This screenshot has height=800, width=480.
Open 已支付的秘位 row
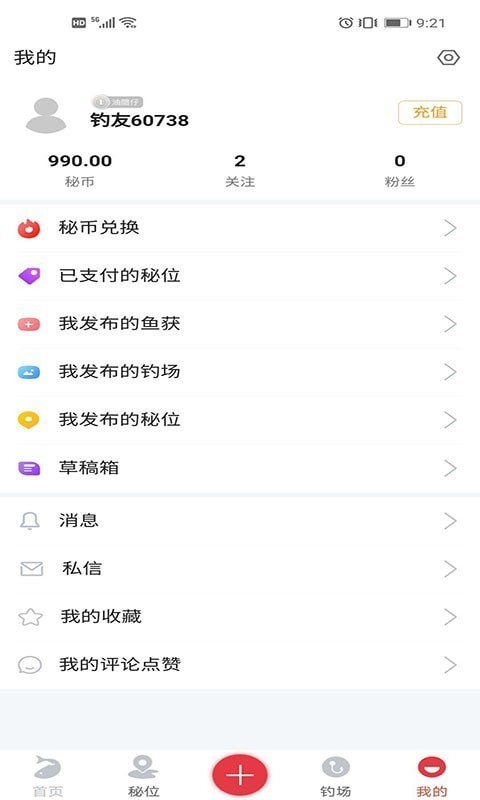point(240,276)
